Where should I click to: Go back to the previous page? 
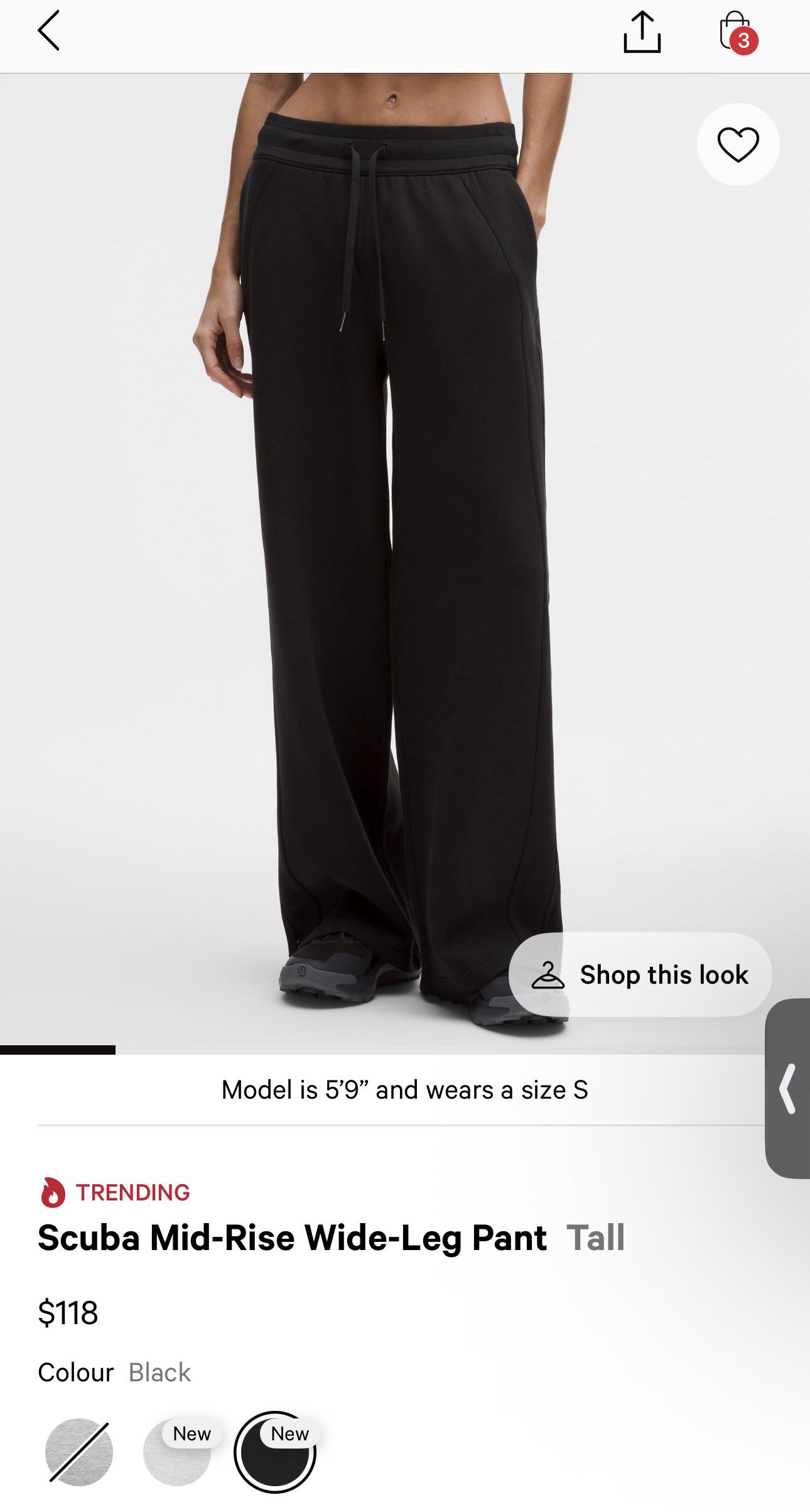[49, 30]
